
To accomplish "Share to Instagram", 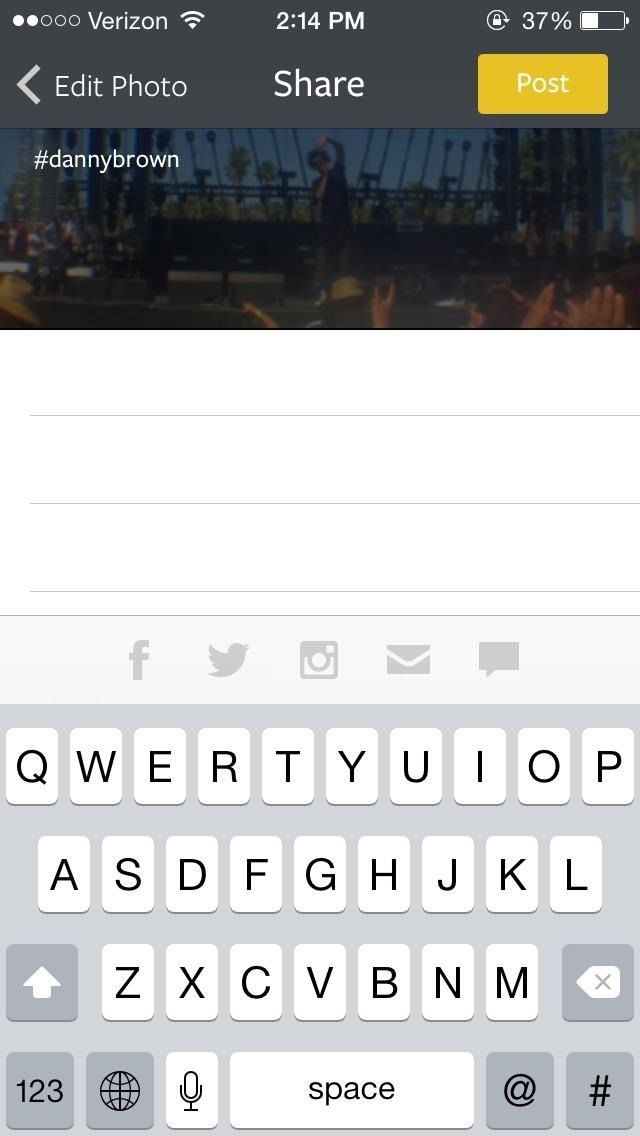I will pyautogui.click(x=319, y=660).
